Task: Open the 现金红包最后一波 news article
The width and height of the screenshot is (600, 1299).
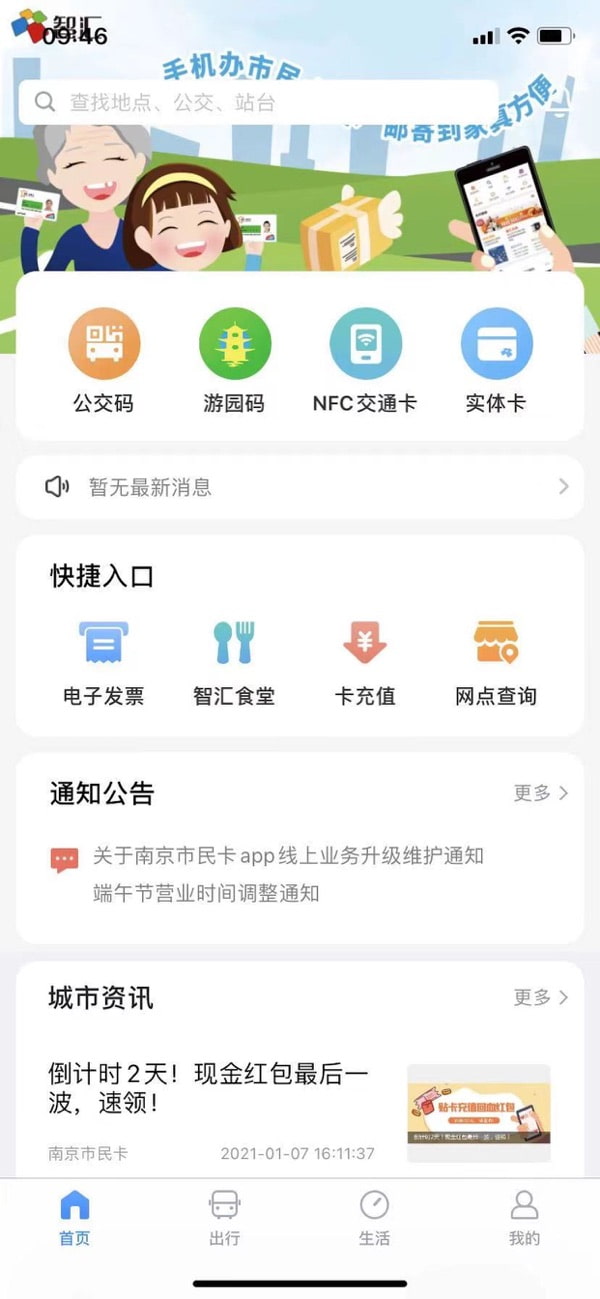Action: [300, 1110]
